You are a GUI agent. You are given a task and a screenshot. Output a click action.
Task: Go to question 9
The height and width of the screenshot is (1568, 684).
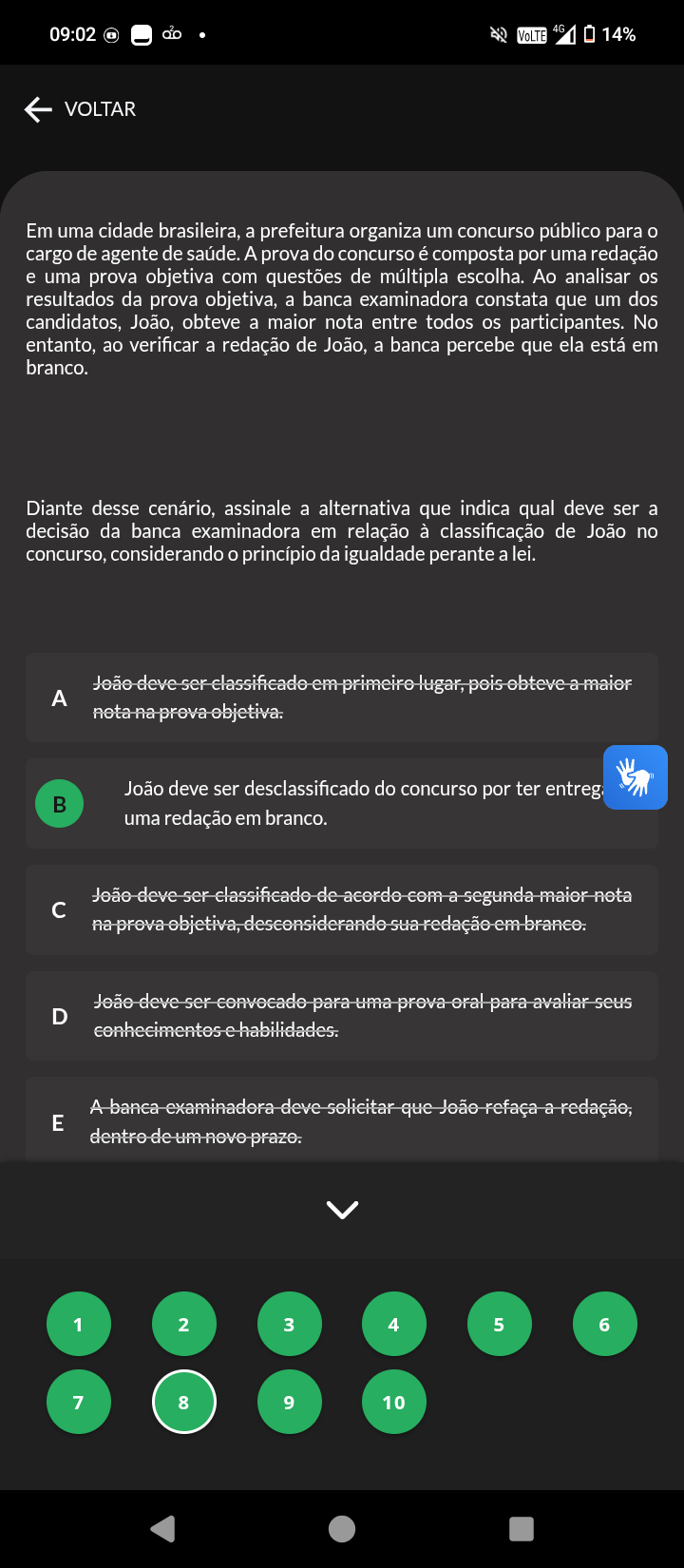(x=290, y=1402)
